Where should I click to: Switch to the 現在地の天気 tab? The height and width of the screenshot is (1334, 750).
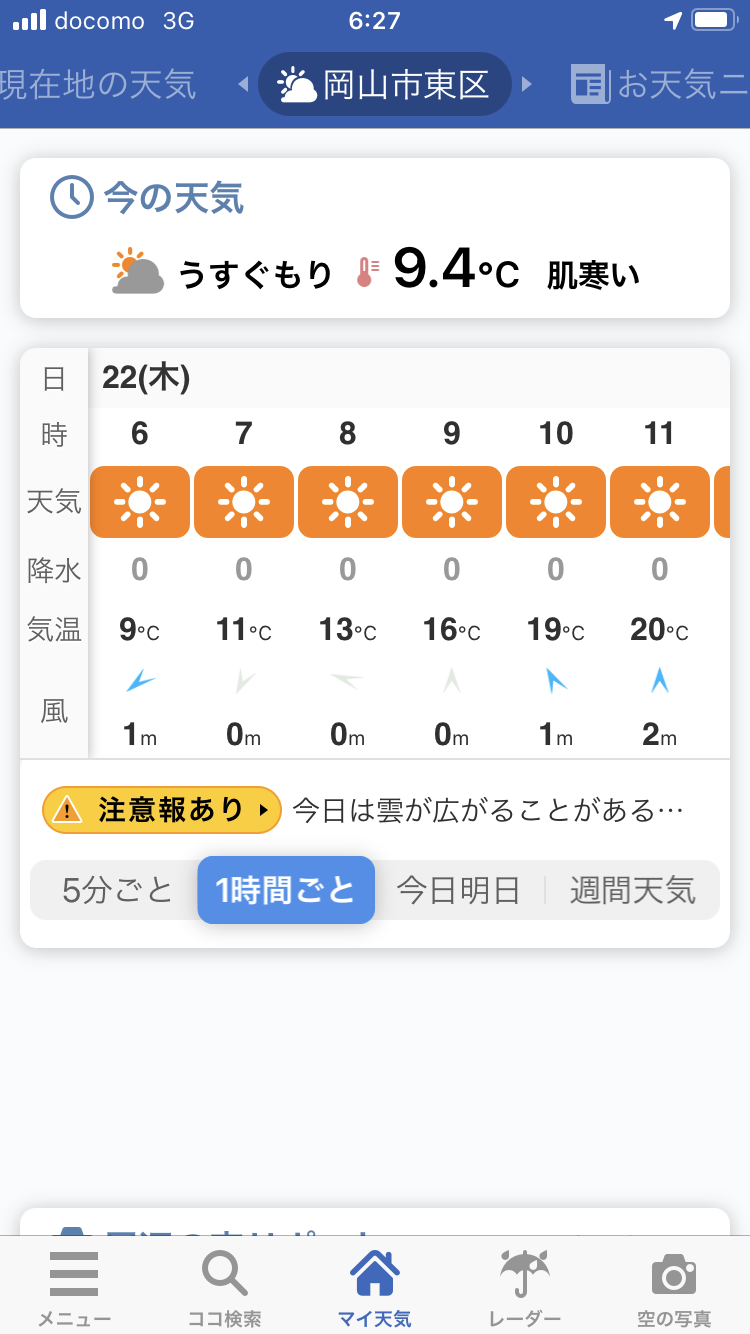[x=99, y=85]
